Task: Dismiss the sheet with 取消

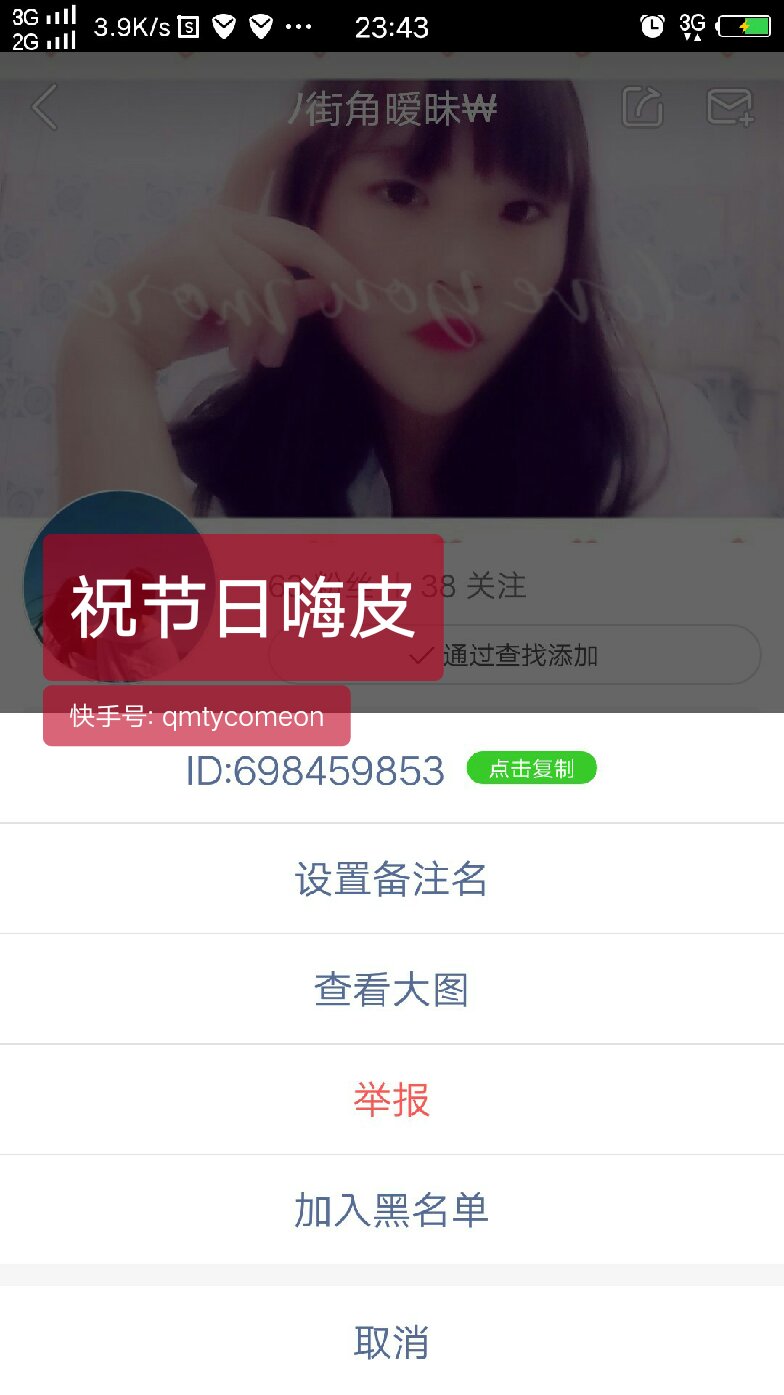Action: pyautogui.click(x=391, y=1341)
